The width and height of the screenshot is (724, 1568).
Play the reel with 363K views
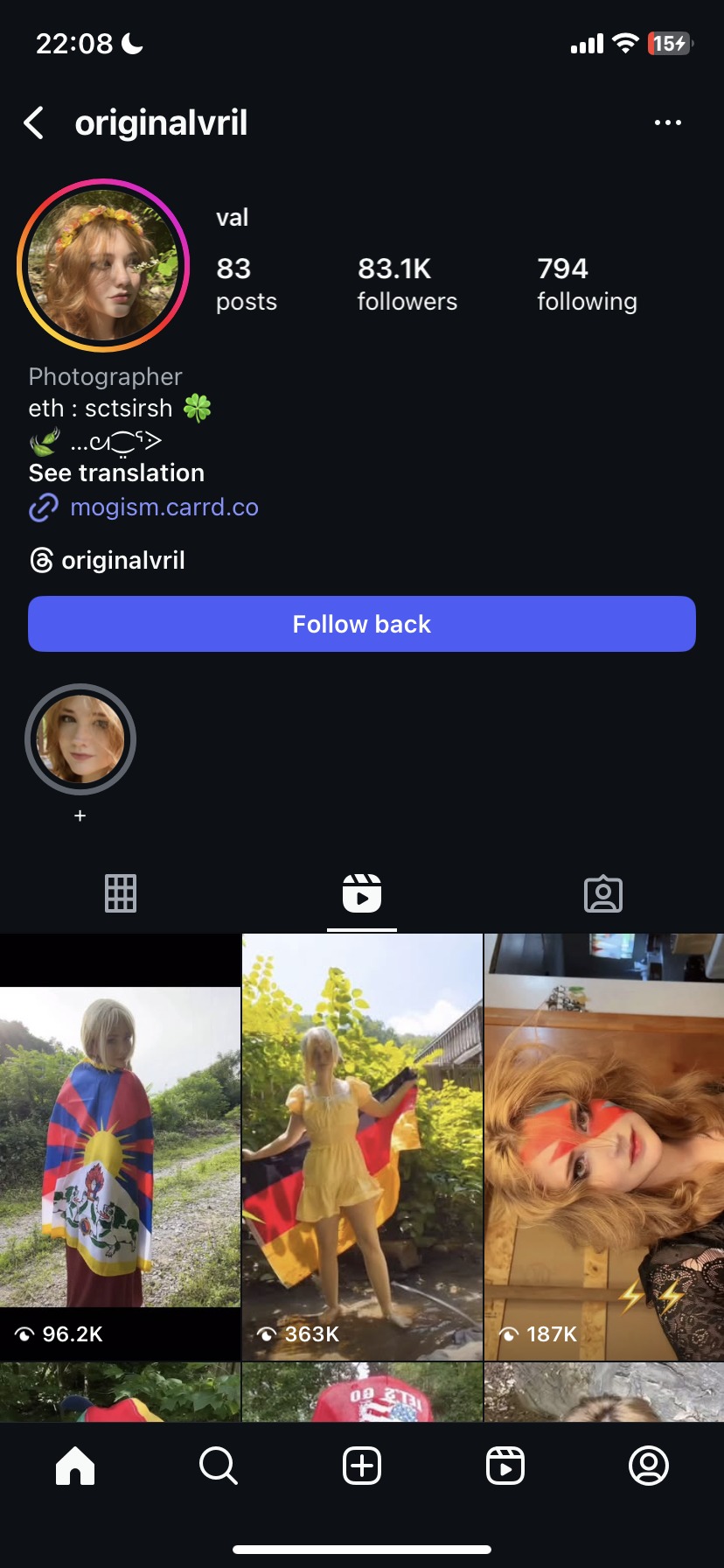pyautogui.click(x=362, y=1146)
